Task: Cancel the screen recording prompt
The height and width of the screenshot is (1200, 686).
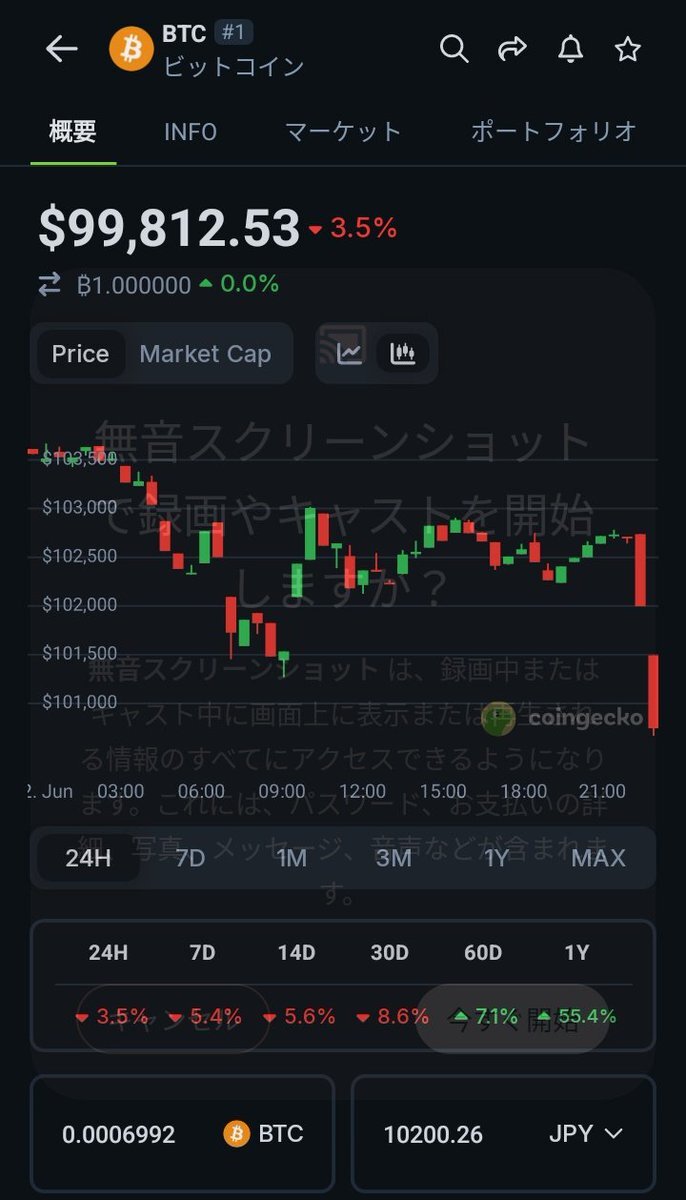Action: [x=173, y=1019]
